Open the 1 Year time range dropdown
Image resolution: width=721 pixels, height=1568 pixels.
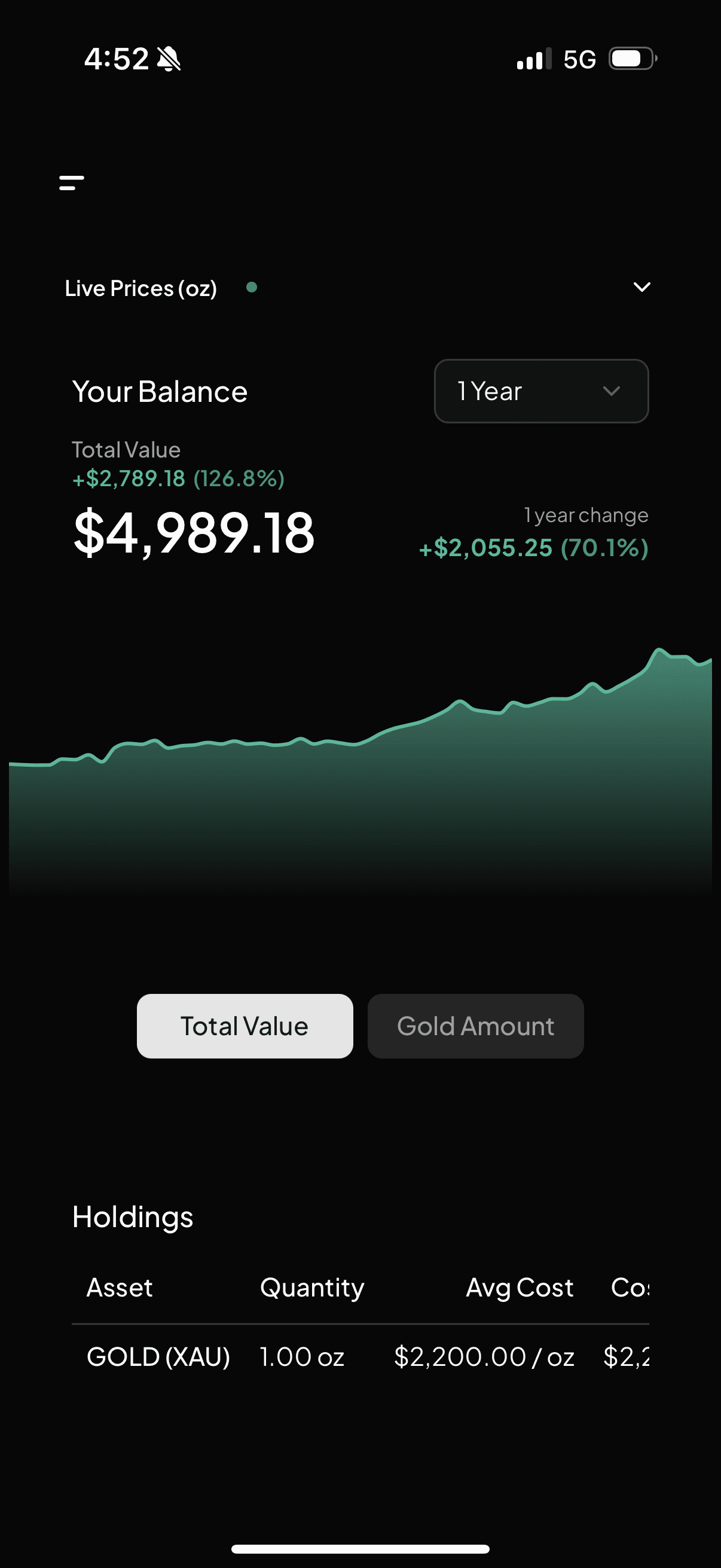click(x=541, y=391)
